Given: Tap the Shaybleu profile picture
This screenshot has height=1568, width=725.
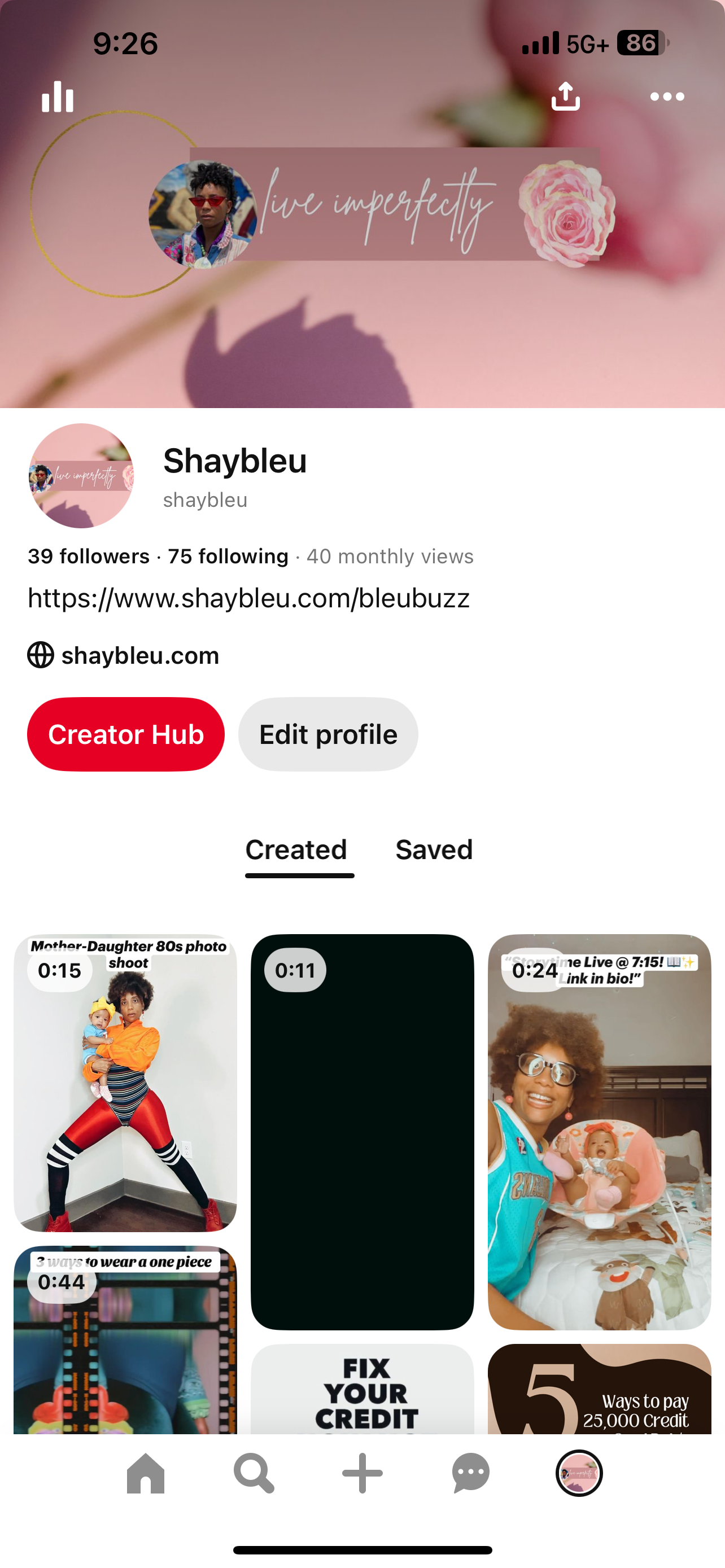Looking at the screenshot, I should point(81,475).
